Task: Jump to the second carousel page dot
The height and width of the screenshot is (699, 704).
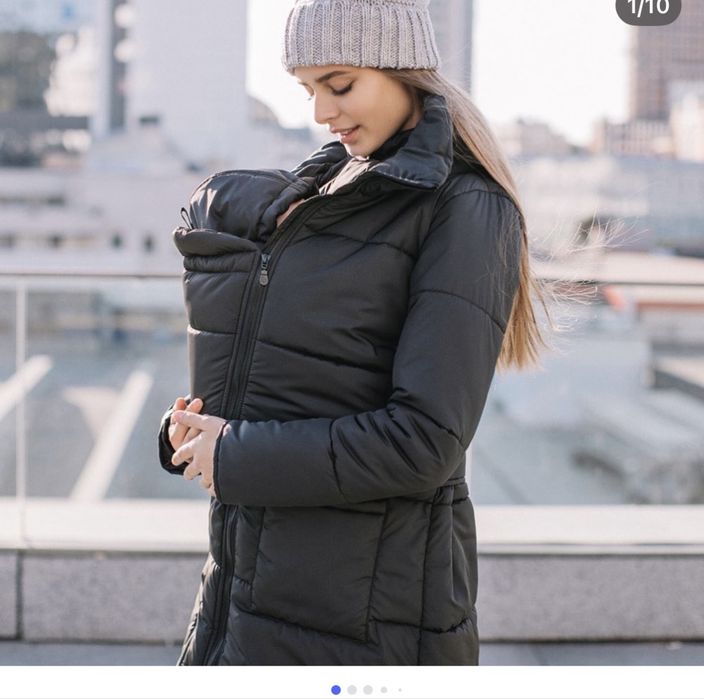Action: point(352,690)
